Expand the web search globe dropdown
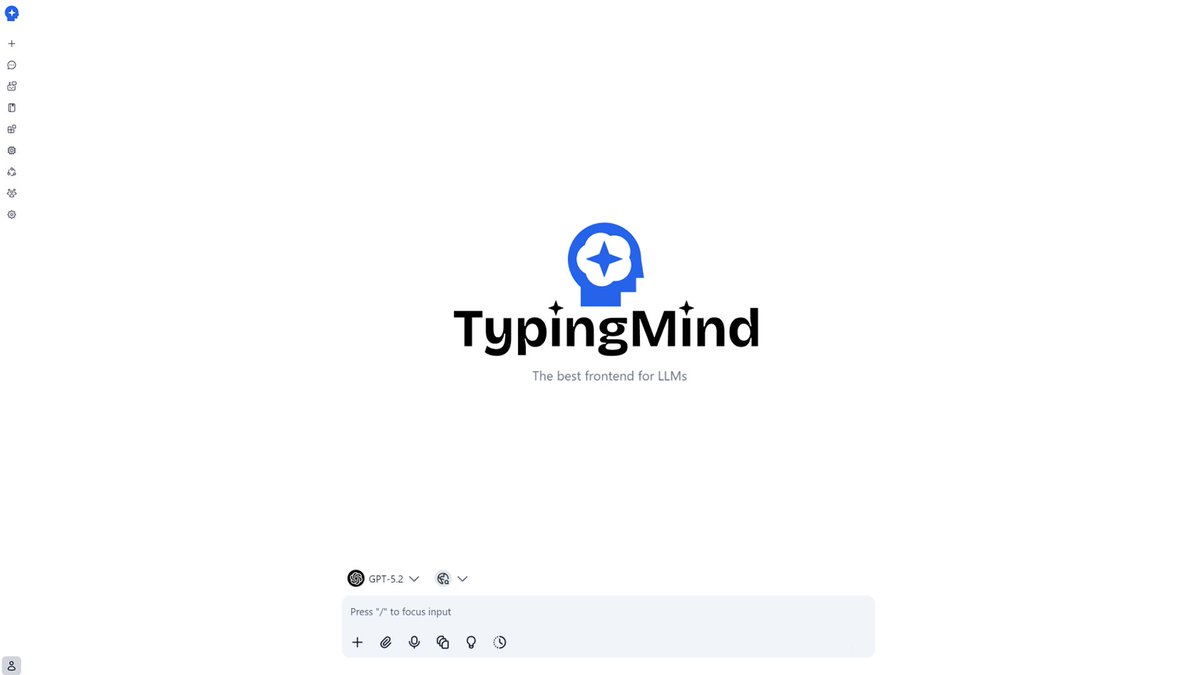Screen dimensions: 1200x675 (x=452, y=578)
